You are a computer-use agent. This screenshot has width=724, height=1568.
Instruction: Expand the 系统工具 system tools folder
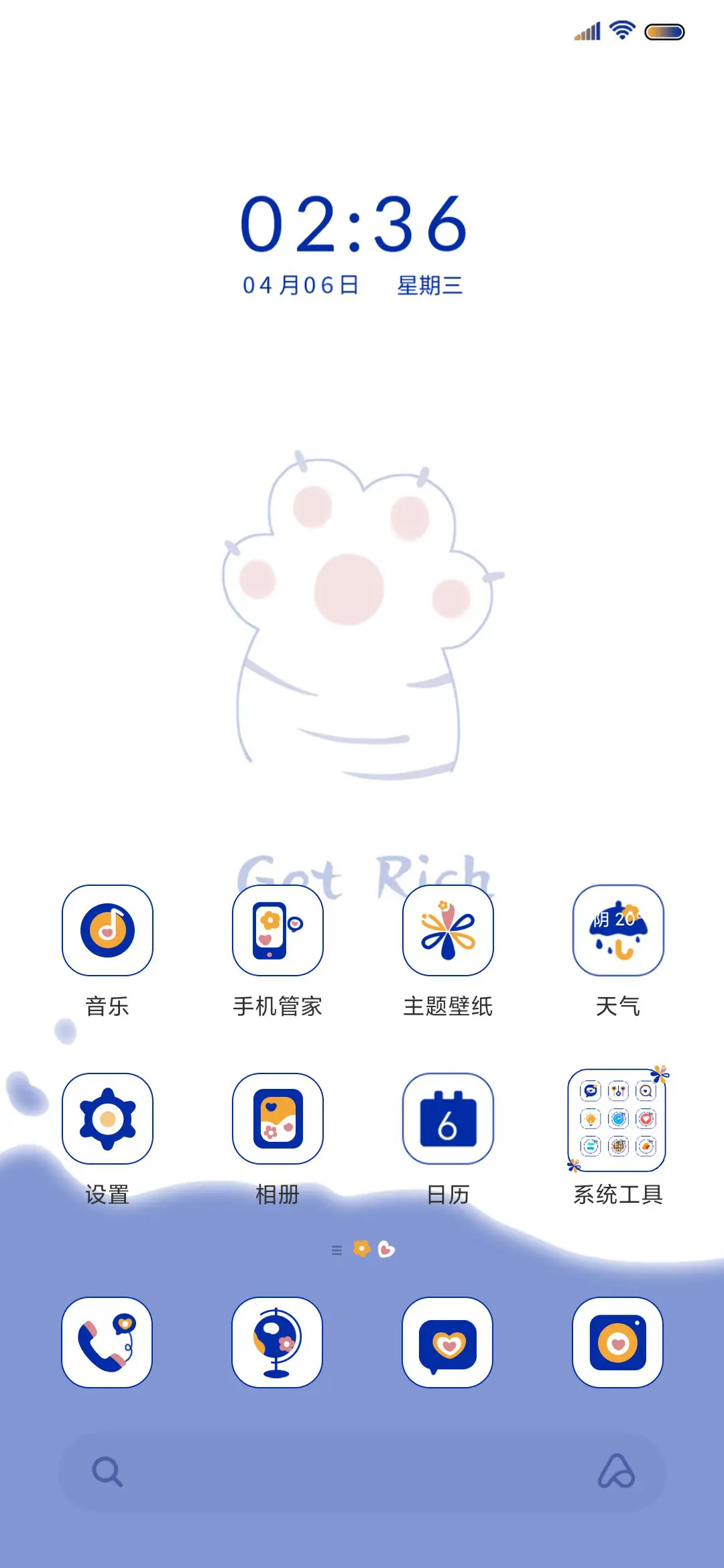click(617, 1119)
